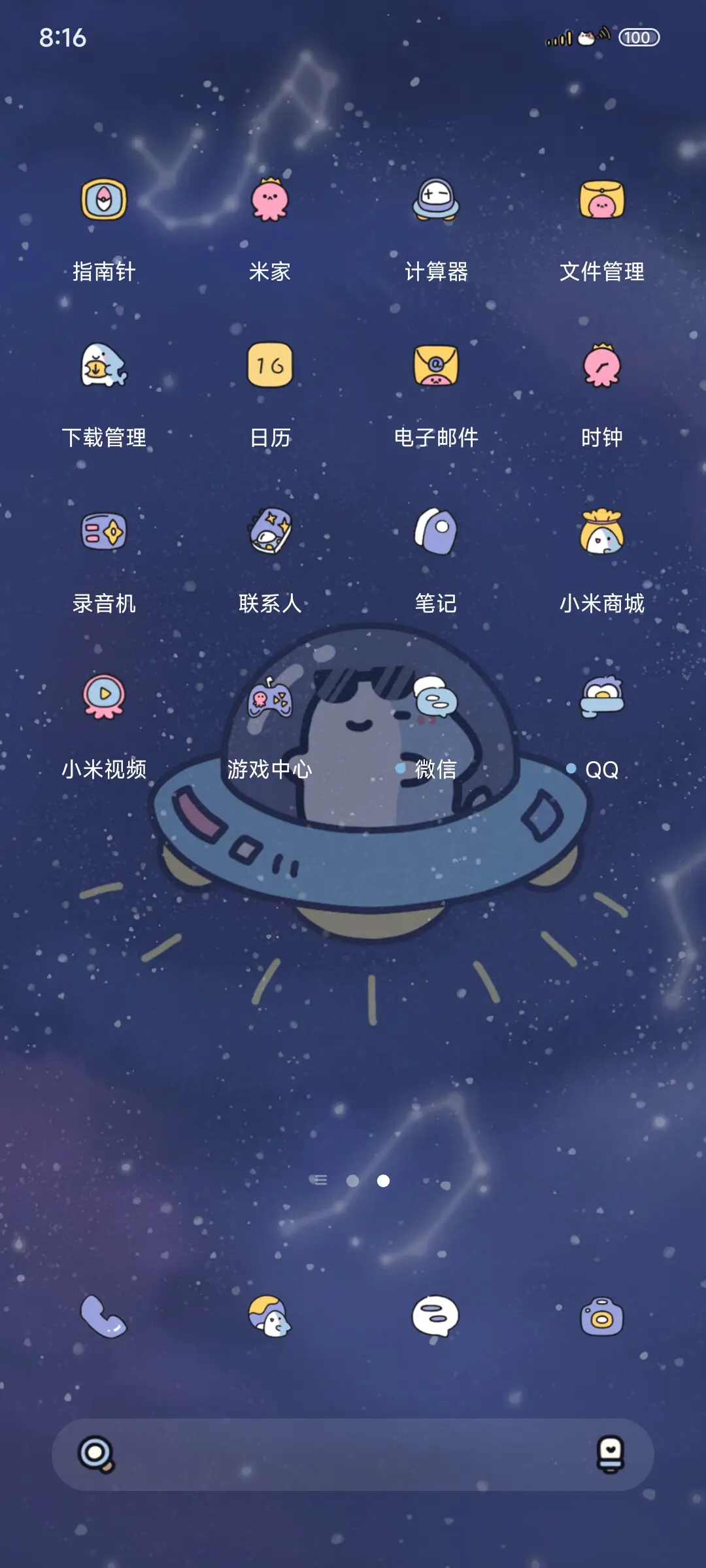The width and height of the screenshot is (706, 1568).
Task: Open 微信 WeChat with unread badge
Action: coord(436,699)
